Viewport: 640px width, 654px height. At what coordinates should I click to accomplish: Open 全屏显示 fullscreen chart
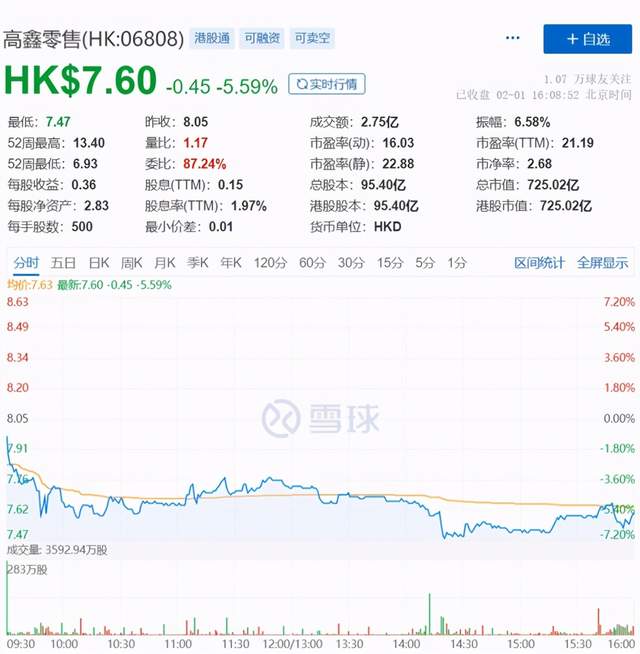click(x=602, y=263)
